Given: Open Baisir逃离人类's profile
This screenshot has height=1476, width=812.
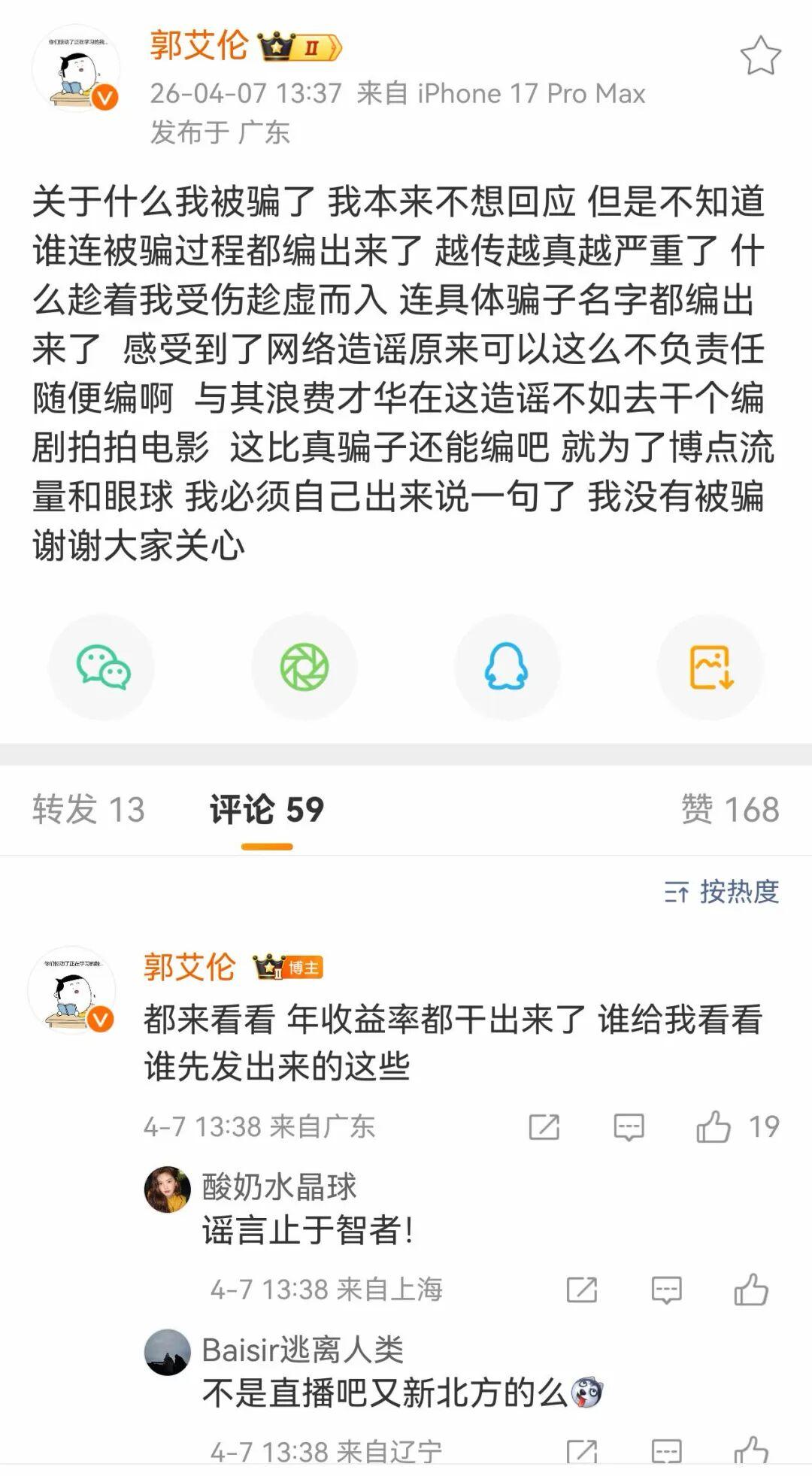Looking at the screenshot, I should coord(167,1351).
